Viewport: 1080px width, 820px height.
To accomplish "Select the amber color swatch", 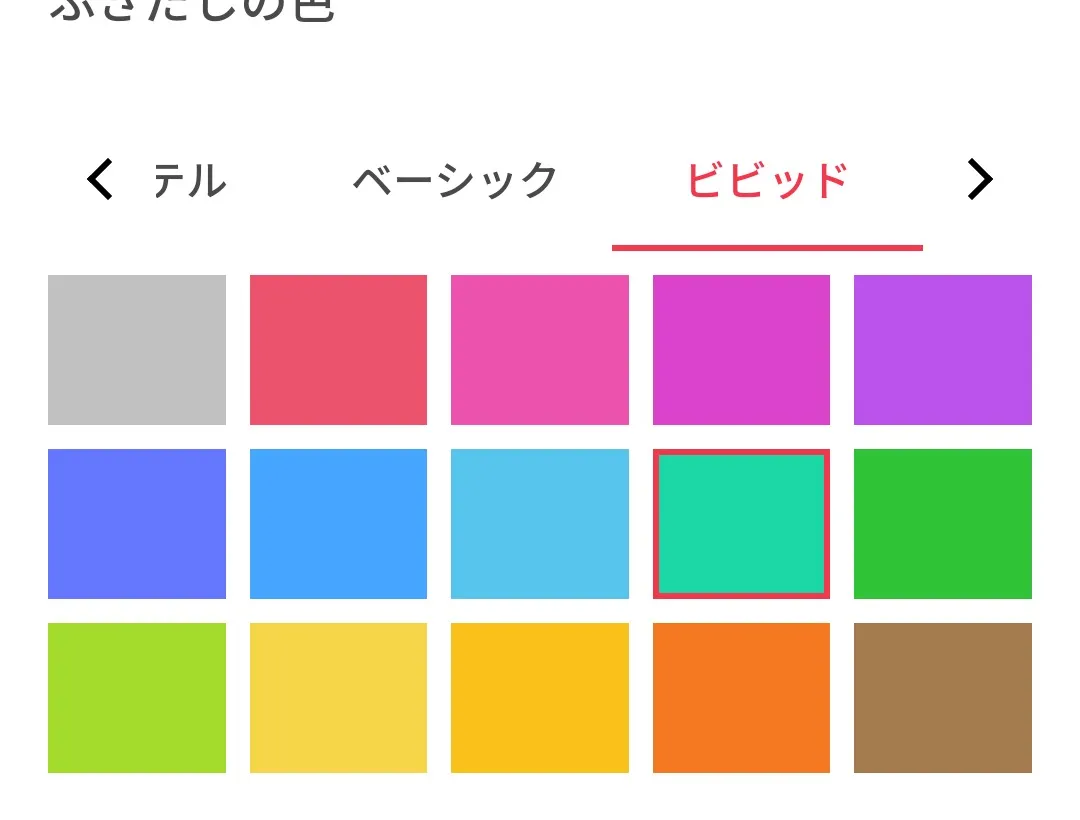I will [x=540, y=698].
